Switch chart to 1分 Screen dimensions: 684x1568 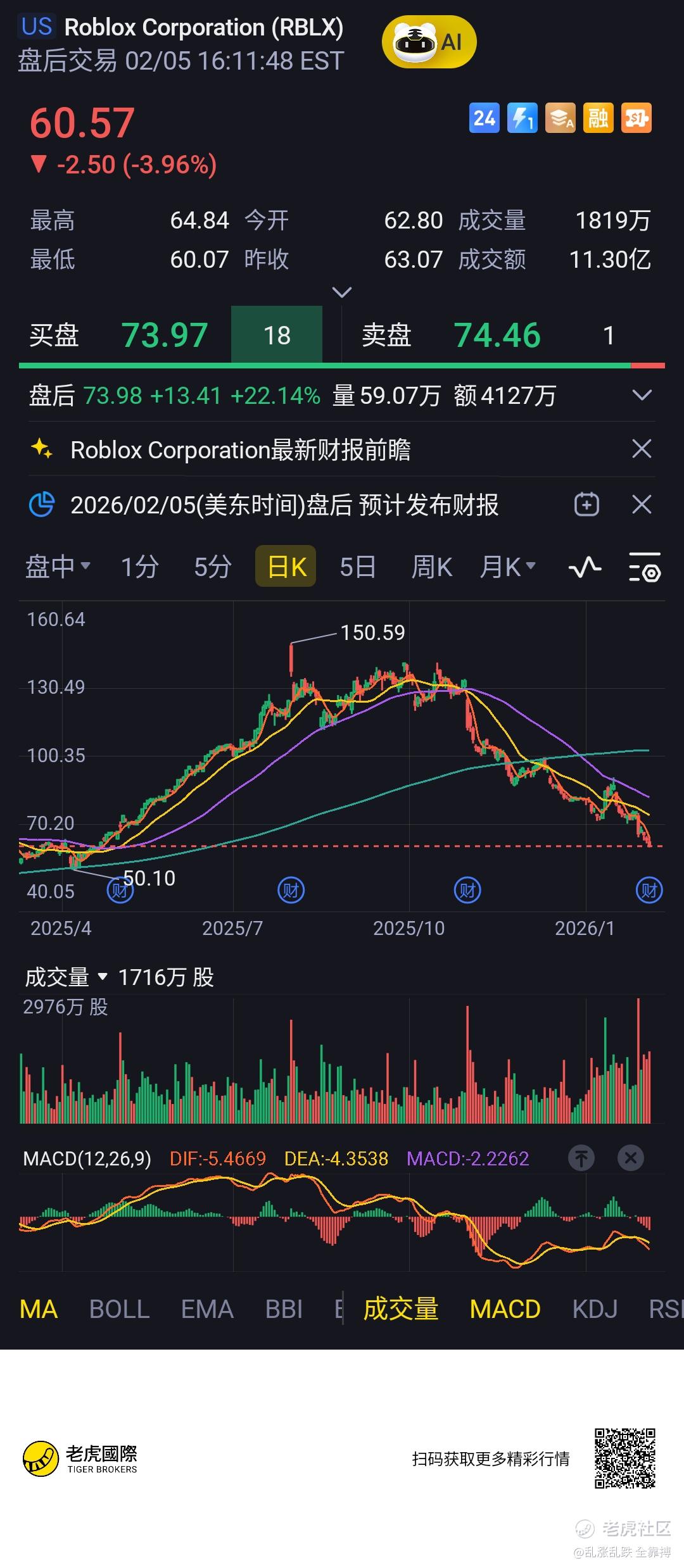click(x=139, y=567)
